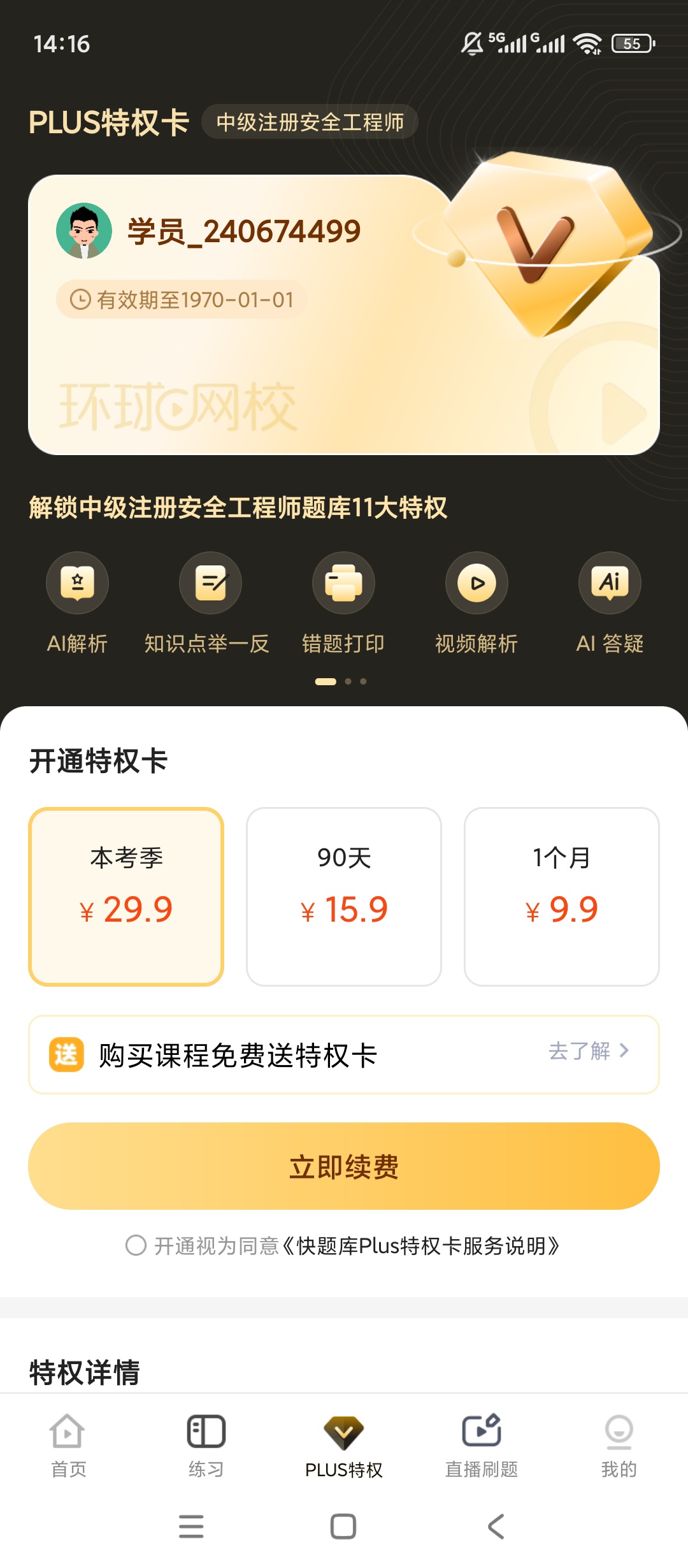Switch to the 首页 tab
Screen dimensions: 688x1568
(x=68, y=1446)
